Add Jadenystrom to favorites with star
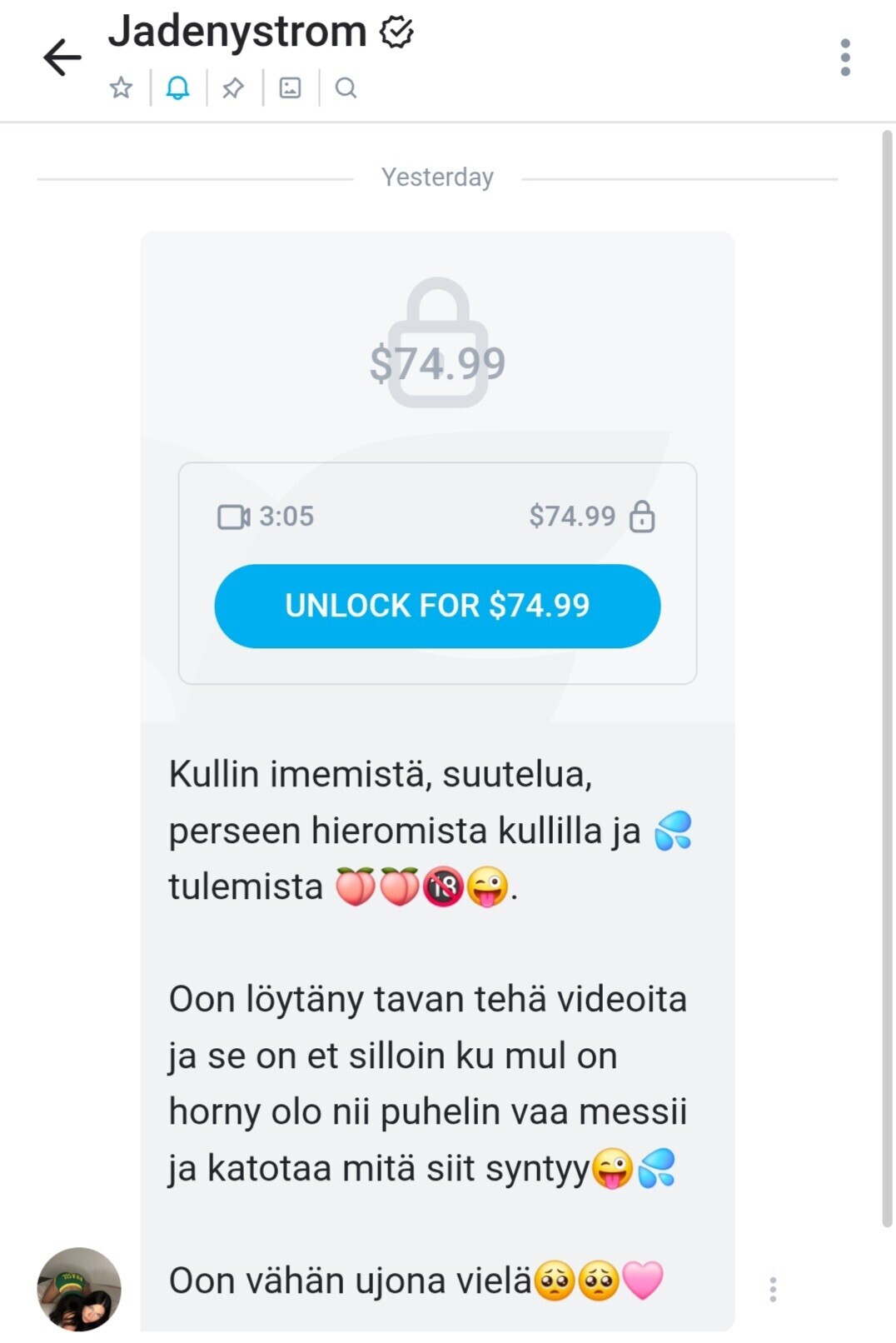The height and width of the screenshot is (1343, 896). pyautogui.click(x=121, y=87)
